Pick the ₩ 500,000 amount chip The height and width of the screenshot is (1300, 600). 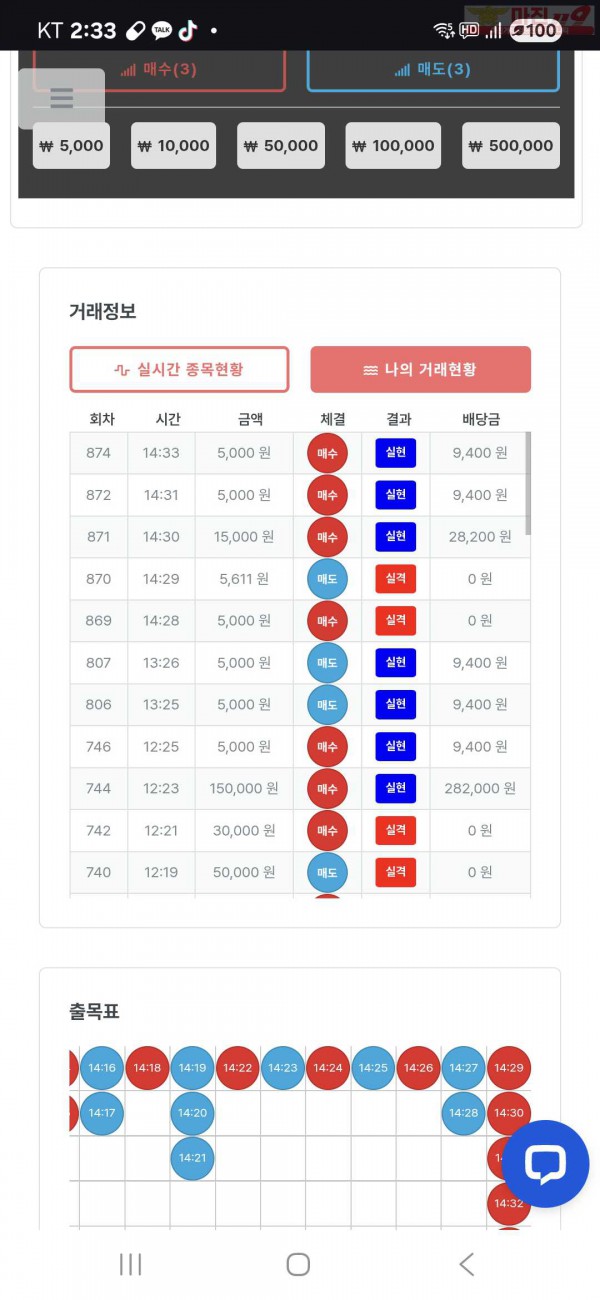pyautogui.click(x=510, y=146)
